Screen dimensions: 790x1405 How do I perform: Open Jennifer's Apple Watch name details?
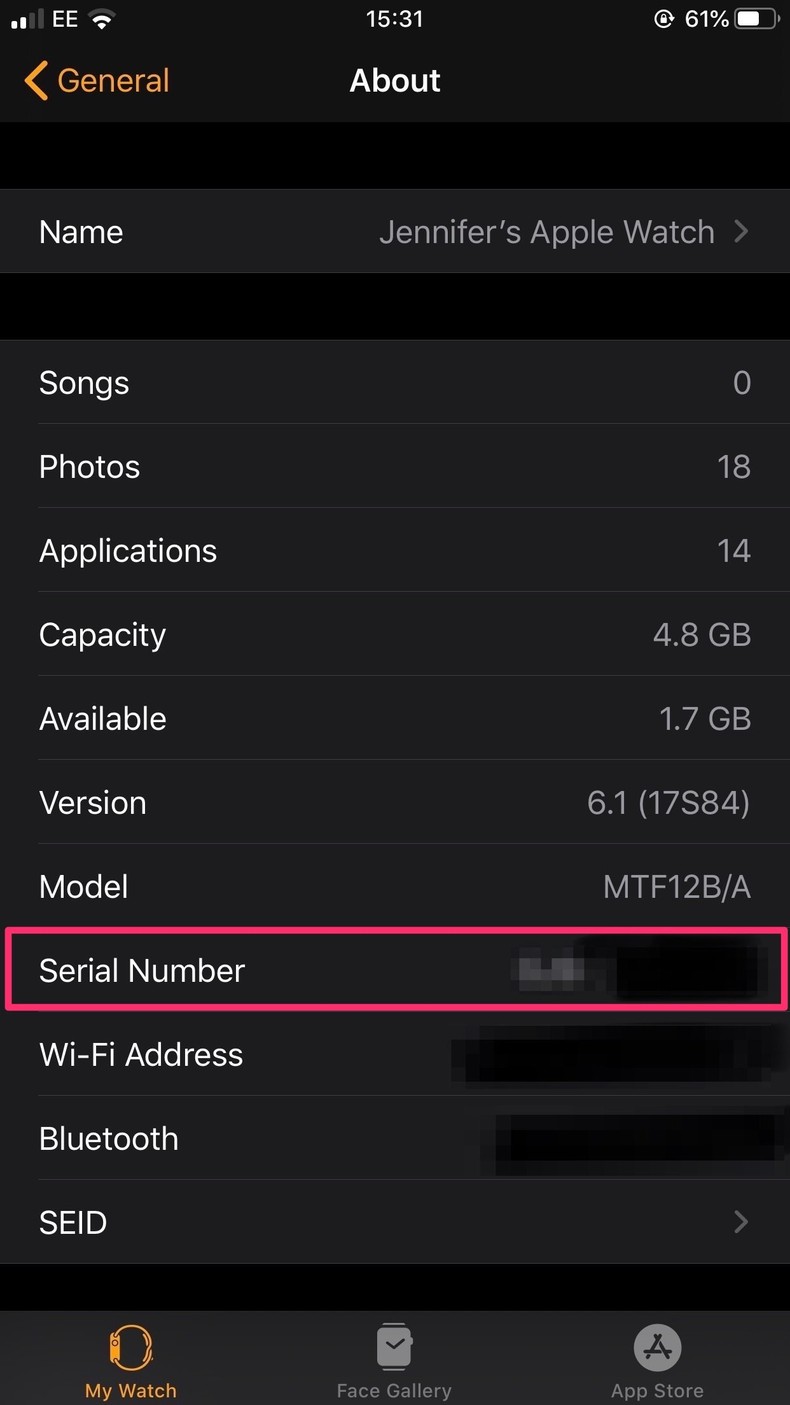[547, 231]
